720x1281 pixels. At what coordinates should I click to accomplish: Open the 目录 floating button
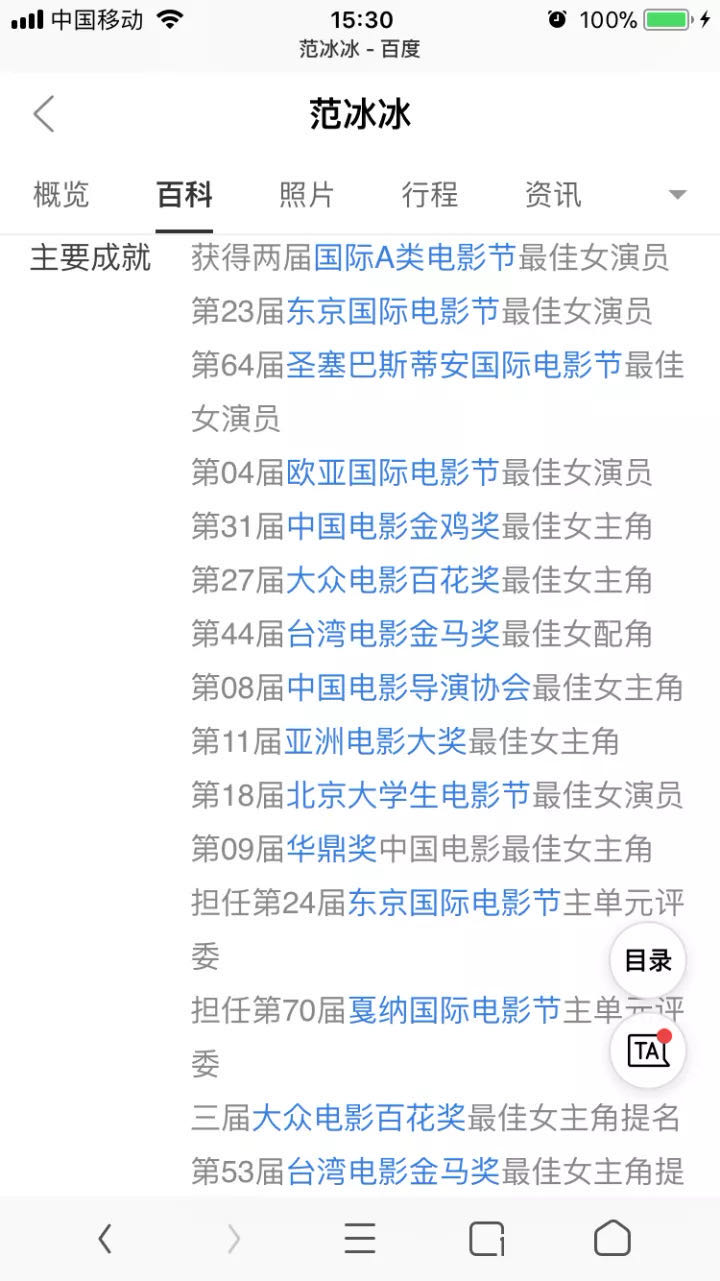click(647, 961)
